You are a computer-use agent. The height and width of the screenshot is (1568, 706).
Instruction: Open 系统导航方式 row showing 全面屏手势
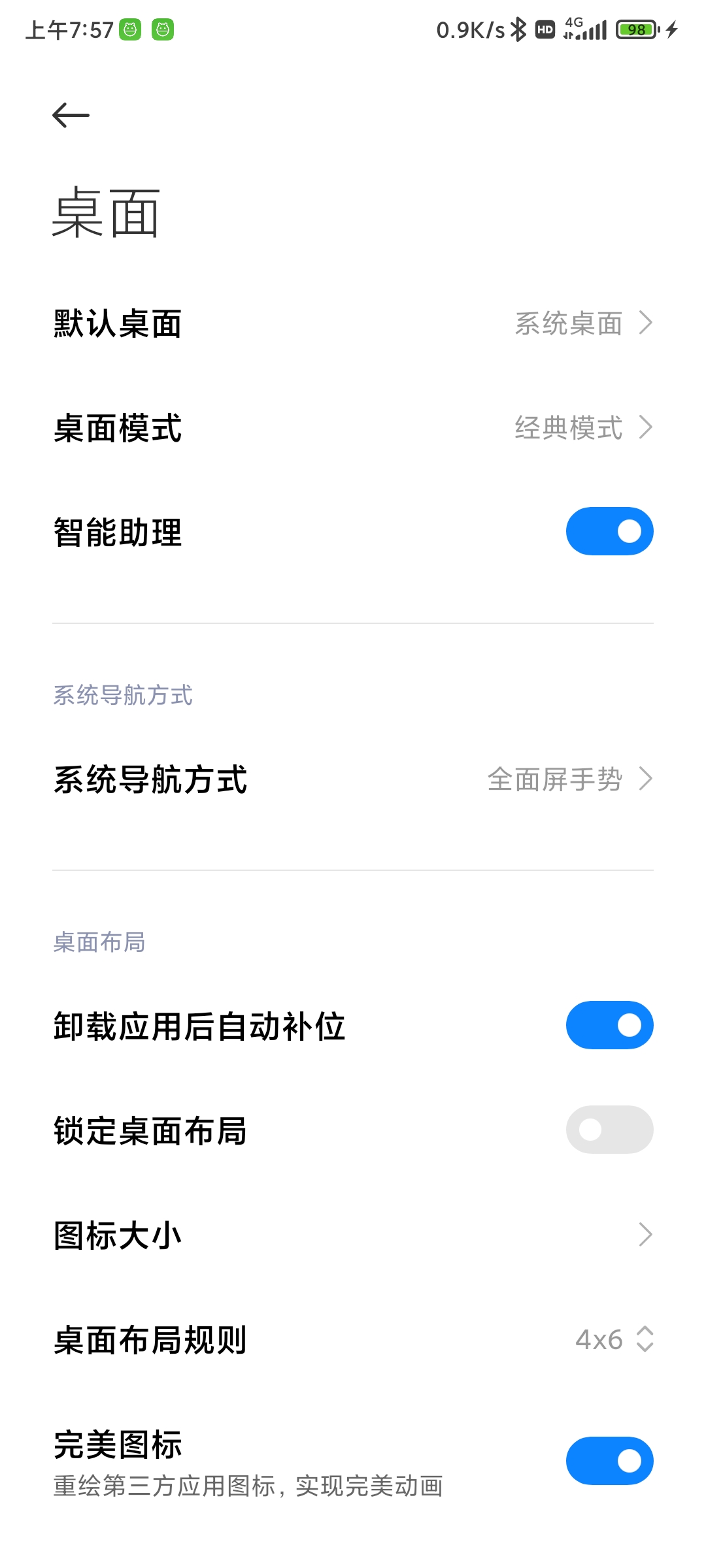pyautogui.click(x=353, y=779)
